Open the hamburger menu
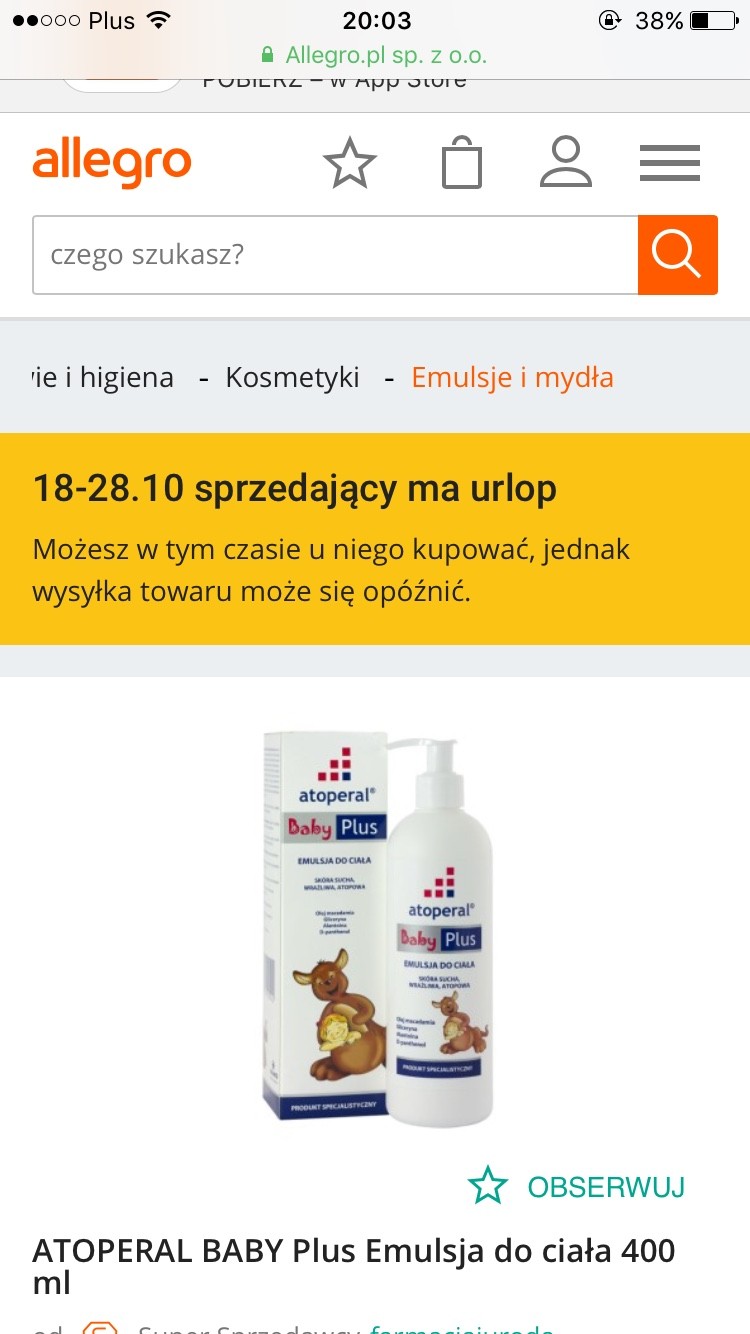Viewport: 750px width, 1334px height. click(670, 163)
